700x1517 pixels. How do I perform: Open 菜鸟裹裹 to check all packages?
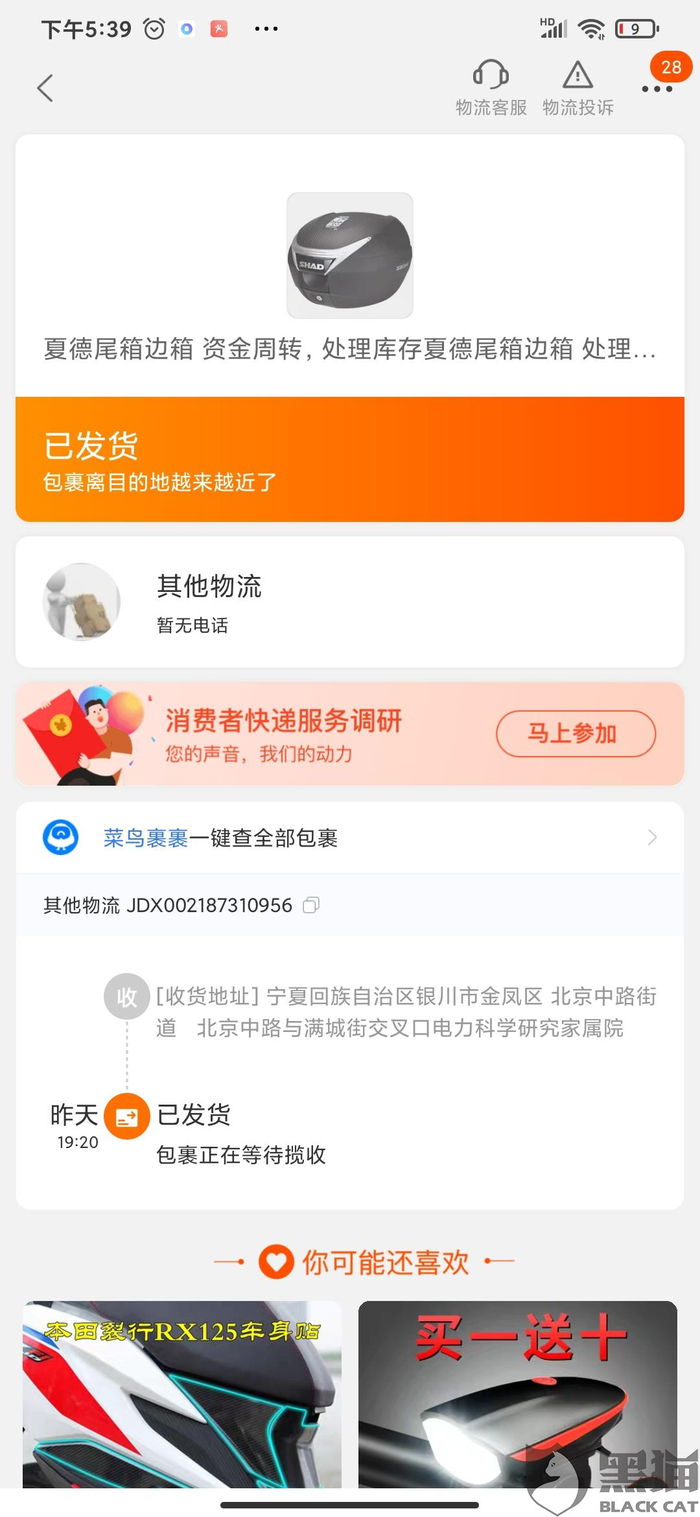point(350,838)
